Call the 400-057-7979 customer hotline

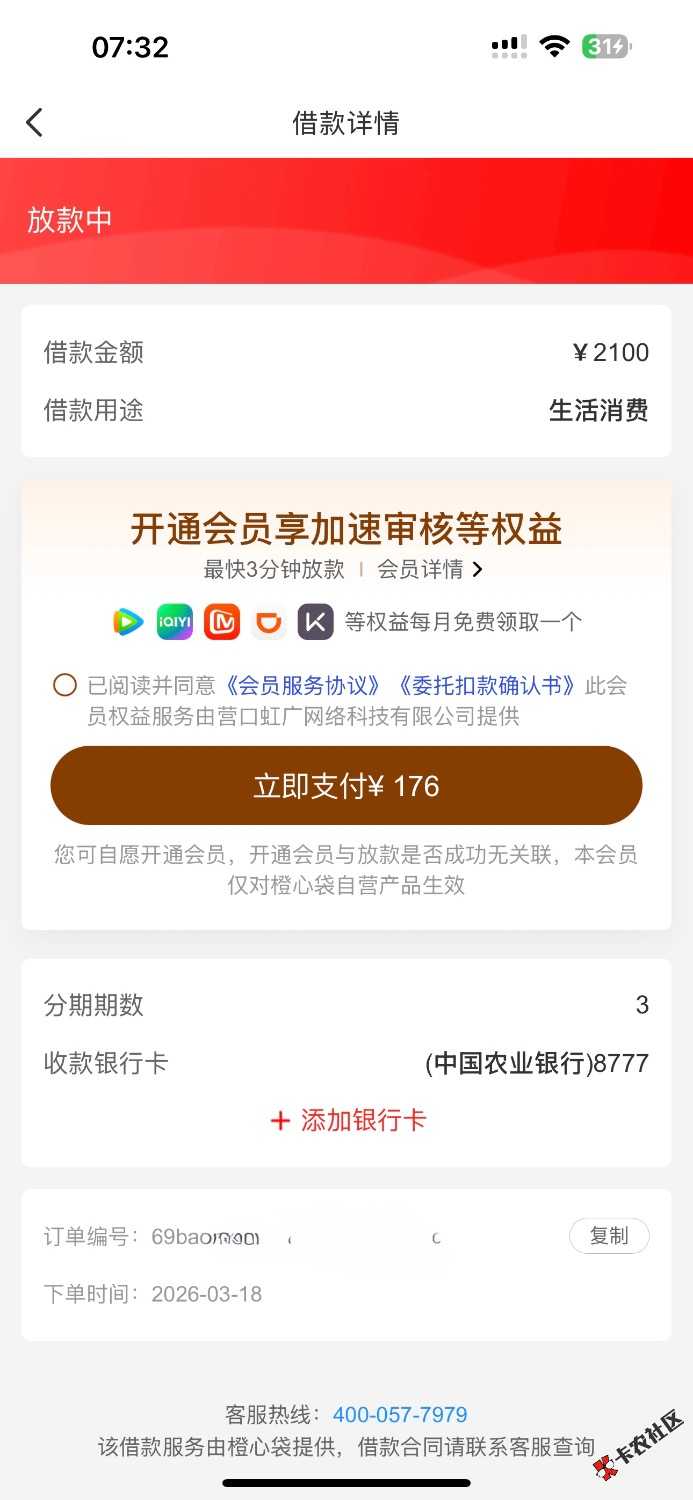tap(400, 1415)
